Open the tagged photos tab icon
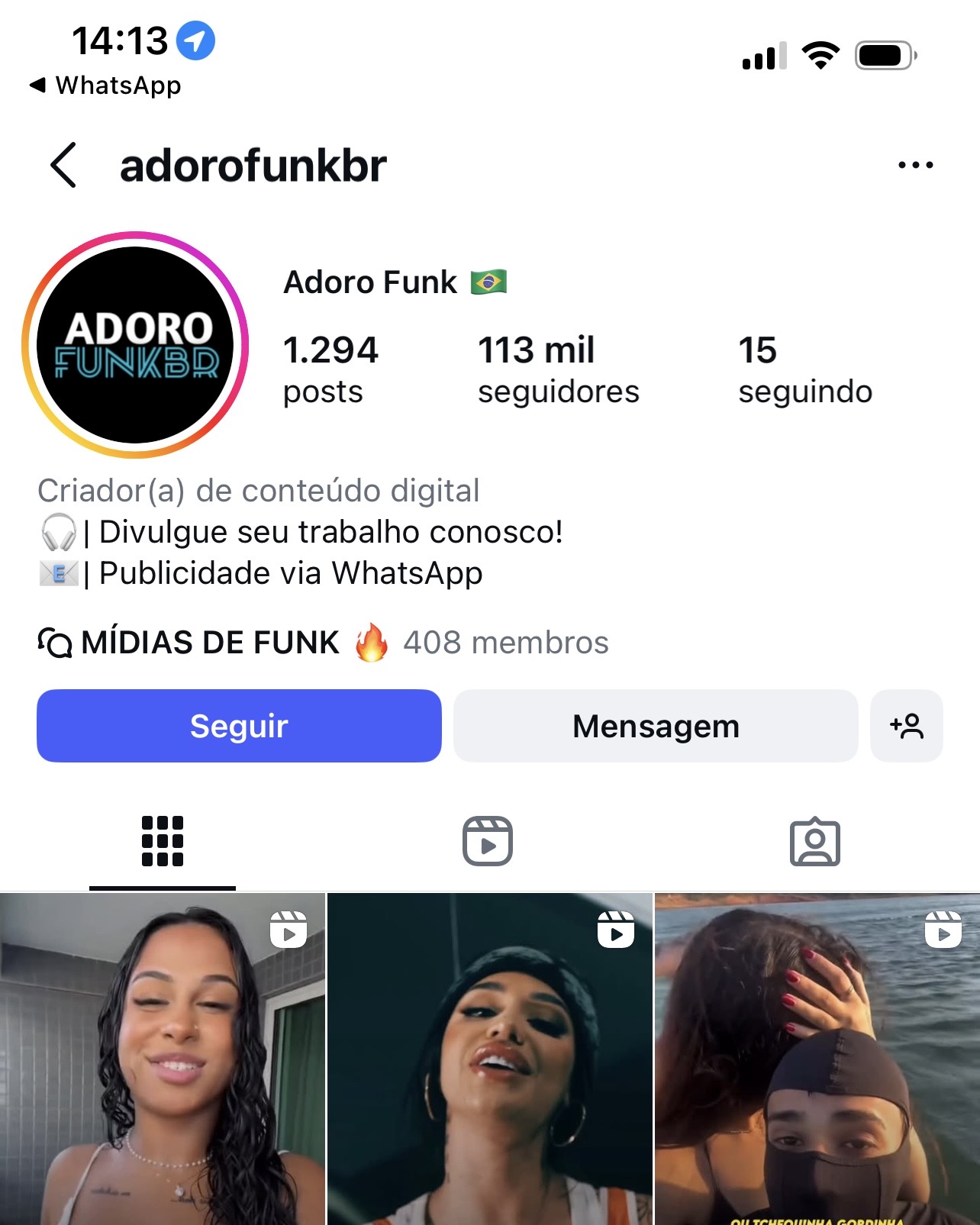 coord(817,841)
